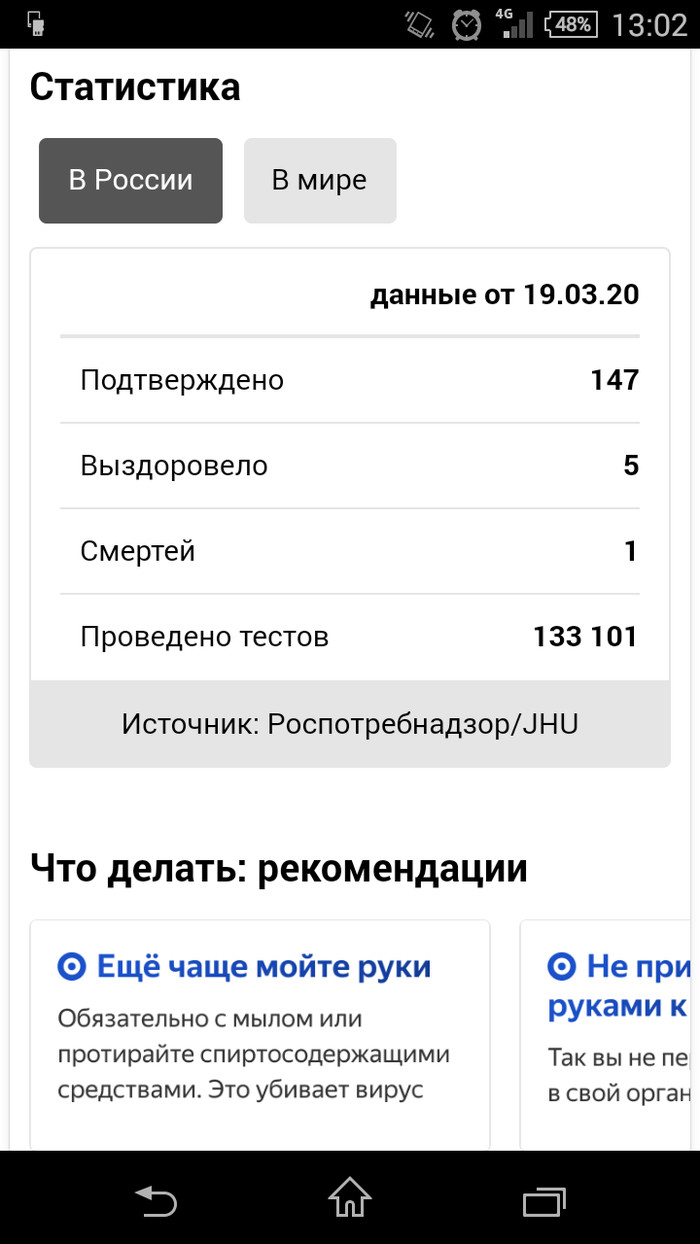Select the «В России» statistics tab

coord(130,181)
